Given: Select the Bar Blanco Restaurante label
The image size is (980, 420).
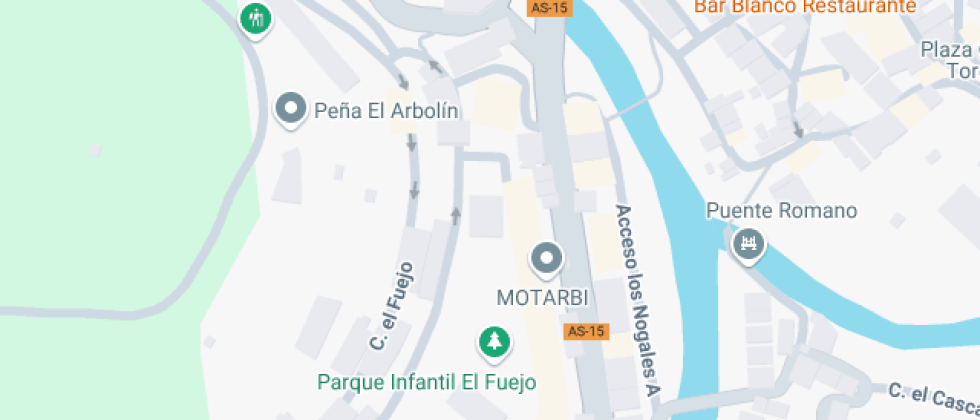Looking at the screenshot, I should coord(805,7).
